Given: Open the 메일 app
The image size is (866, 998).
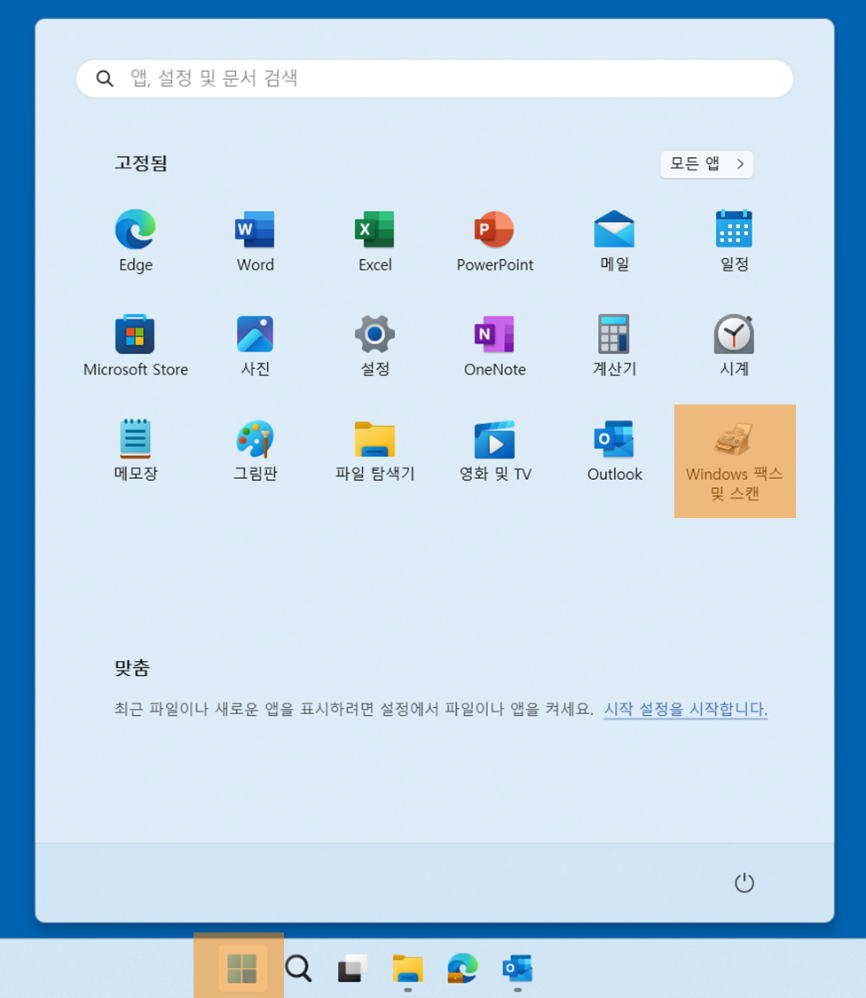Looking at the screenshot, I should click(x=614, y=240).
